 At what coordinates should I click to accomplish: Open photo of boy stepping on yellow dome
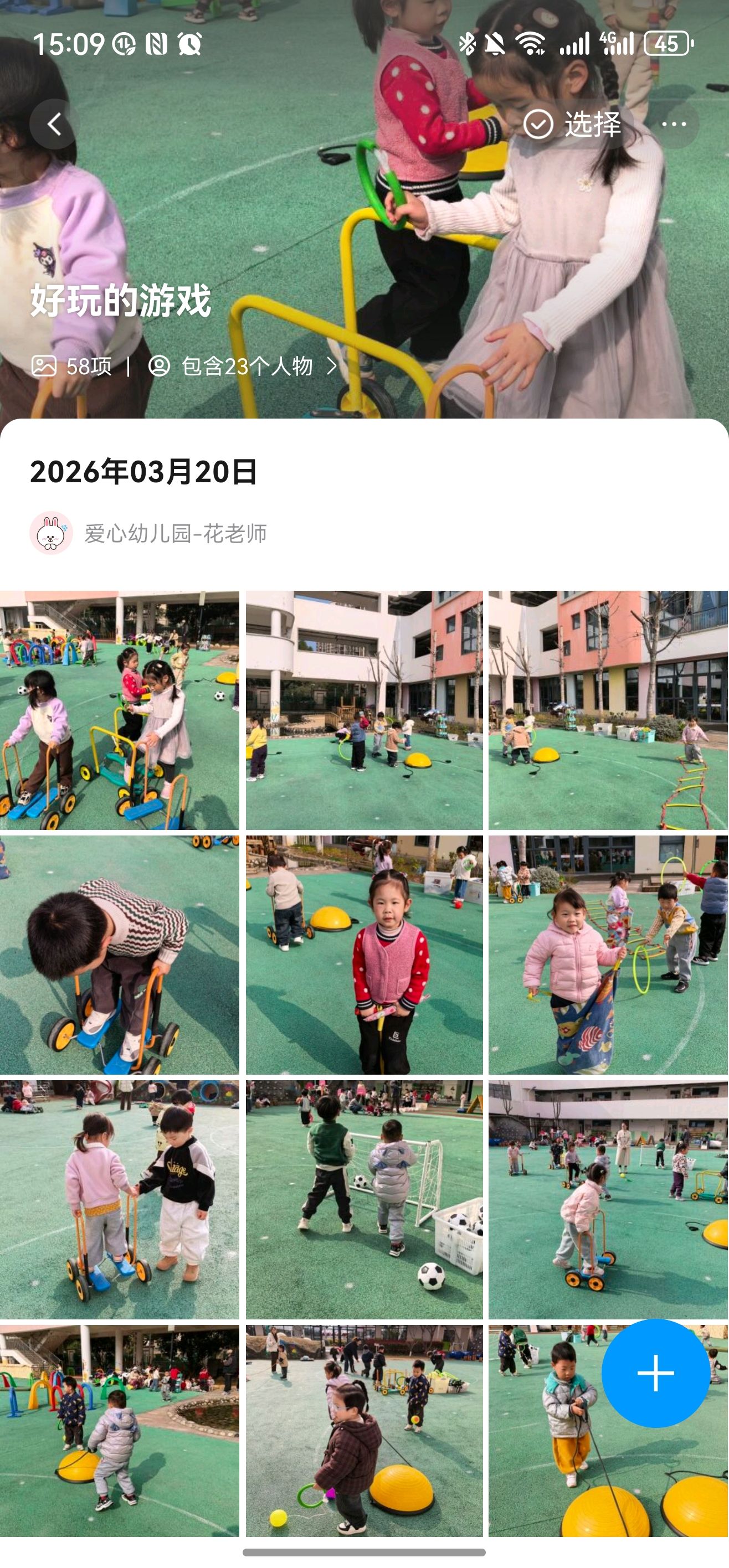(x=119, y=1431)
